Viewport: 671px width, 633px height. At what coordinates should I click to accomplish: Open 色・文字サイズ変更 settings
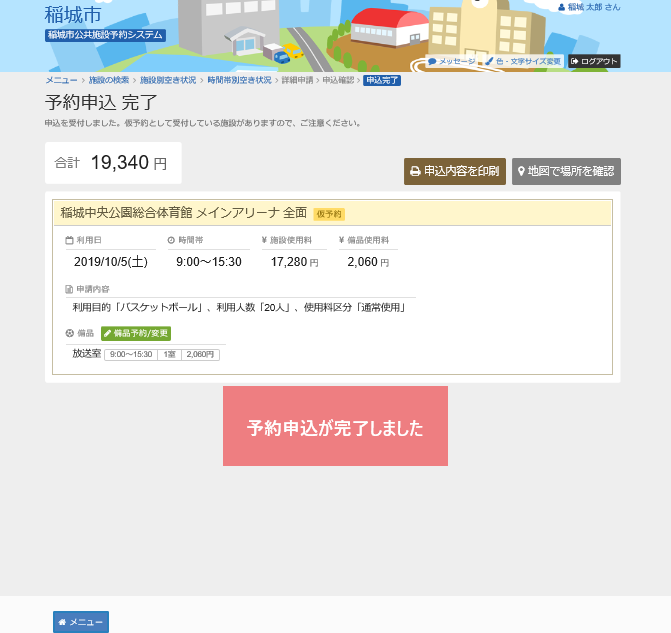point(524,61)
